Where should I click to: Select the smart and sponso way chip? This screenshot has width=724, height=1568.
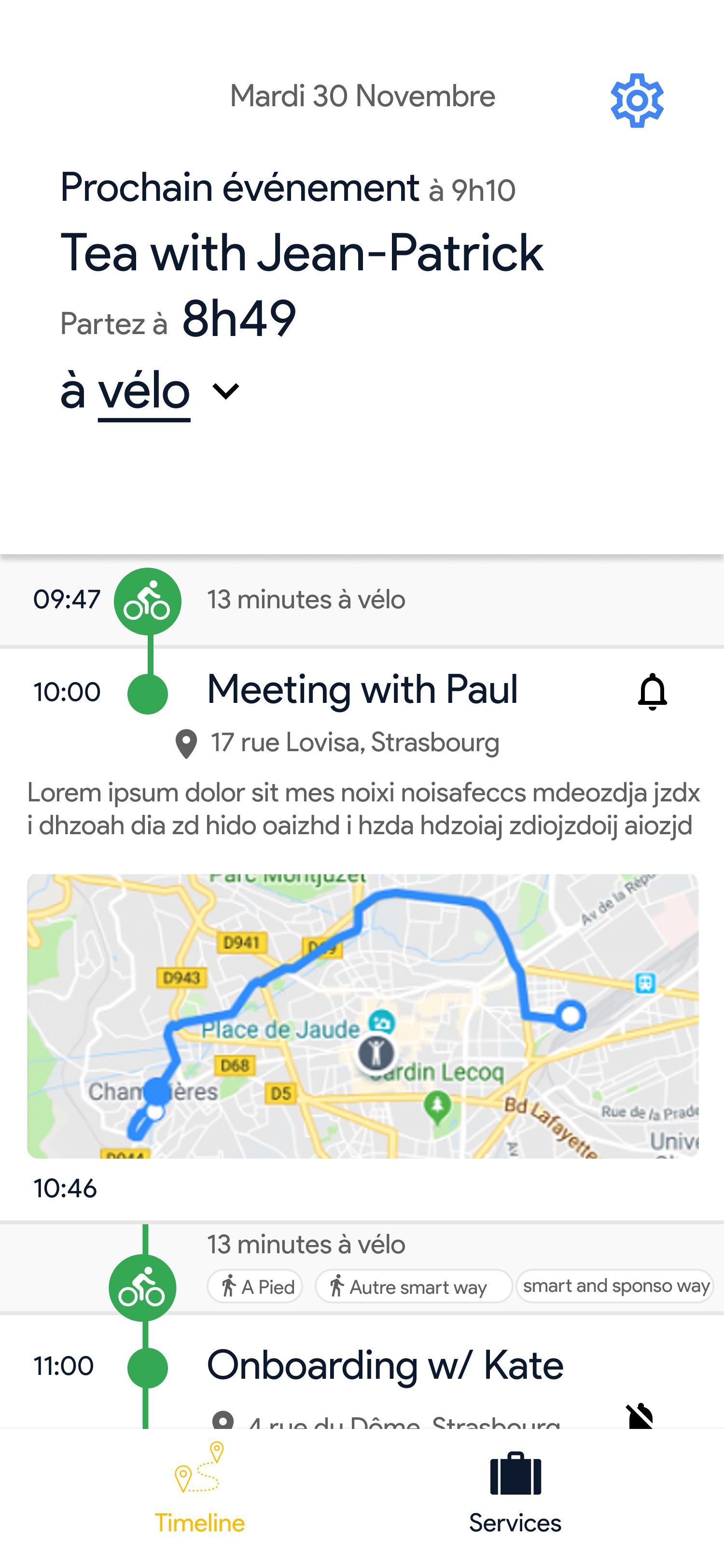[x=614, y=1286]
